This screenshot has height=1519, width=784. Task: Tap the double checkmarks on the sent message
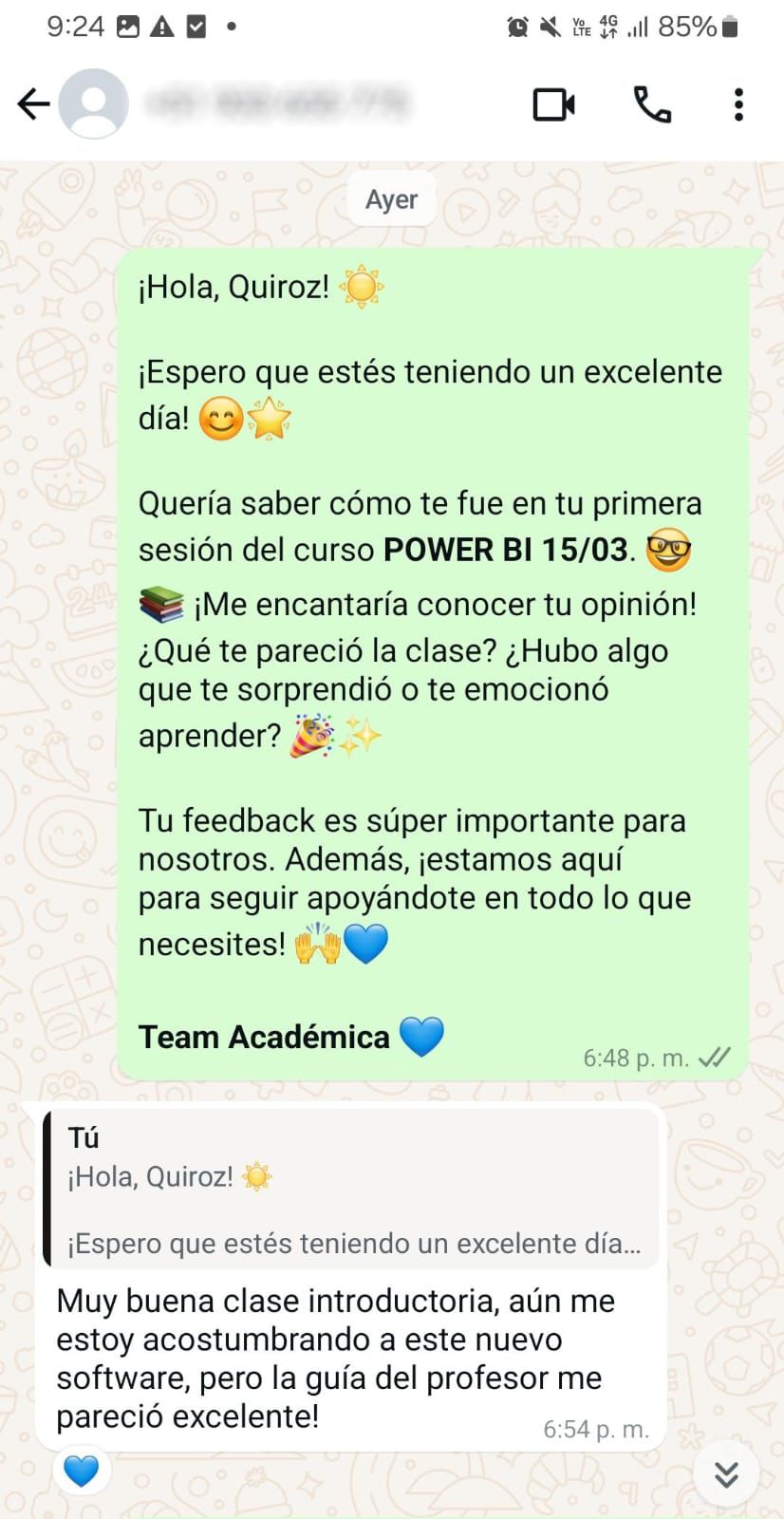[x=717, y=1056]
